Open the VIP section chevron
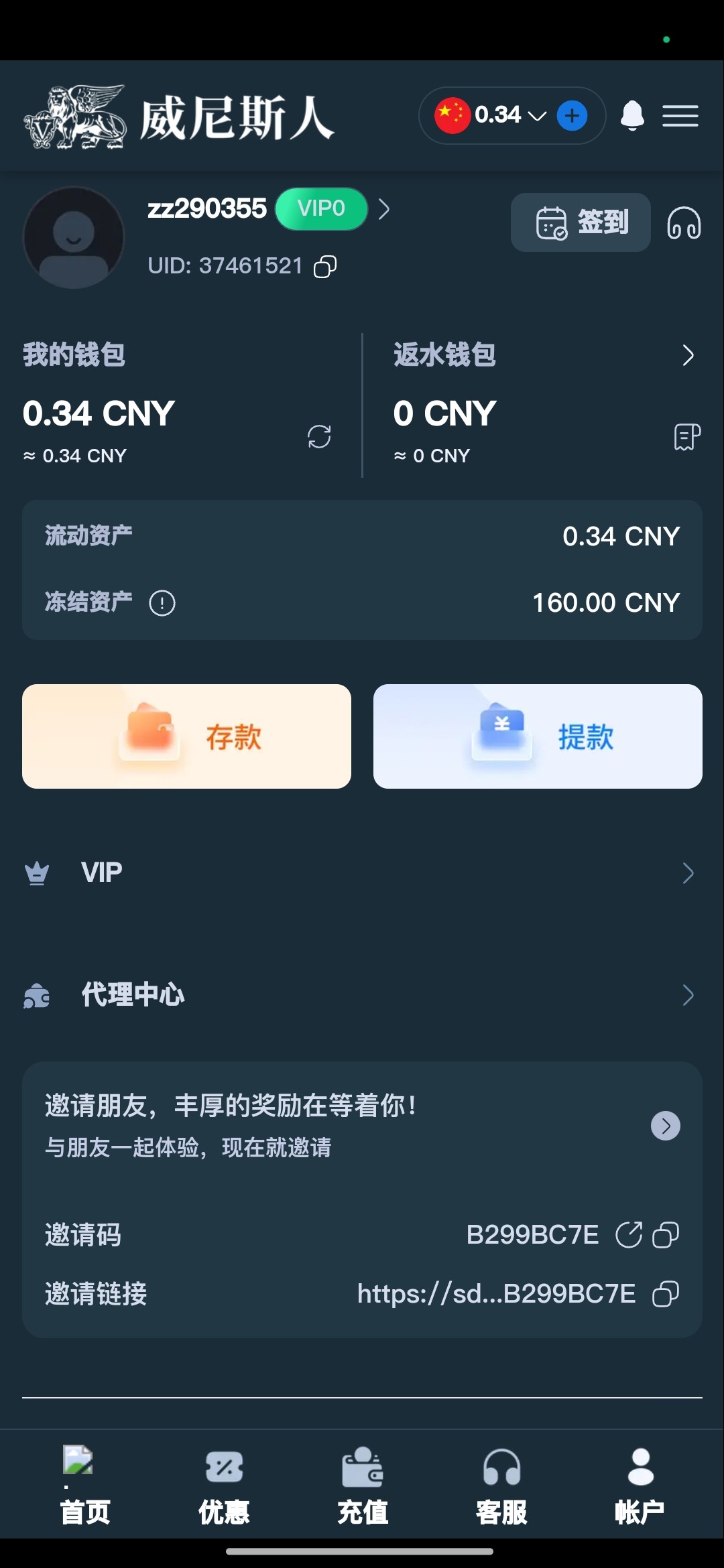 pos(688,872)
